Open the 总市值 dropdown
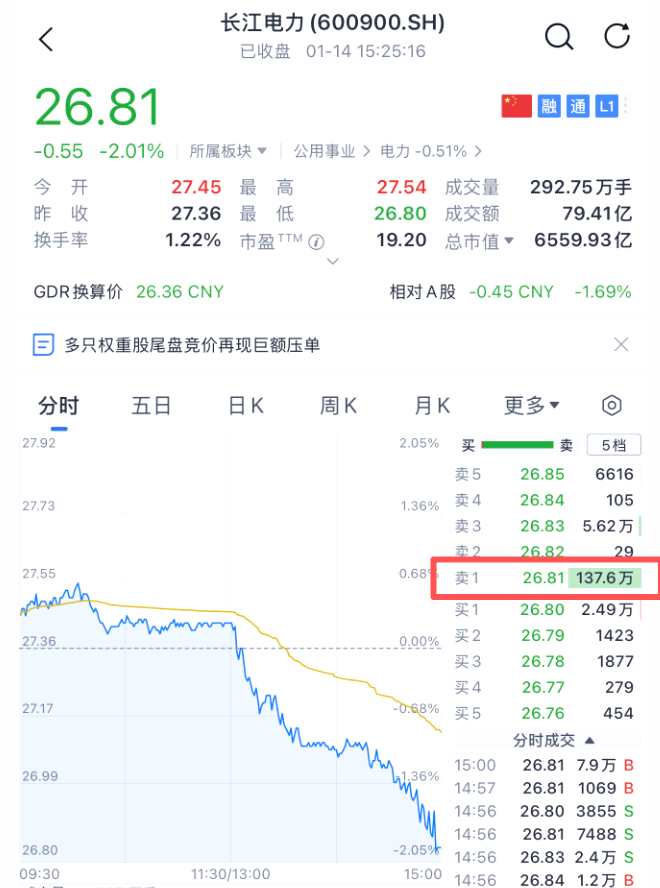Screen dimensions: 660x888 point(481,240)
